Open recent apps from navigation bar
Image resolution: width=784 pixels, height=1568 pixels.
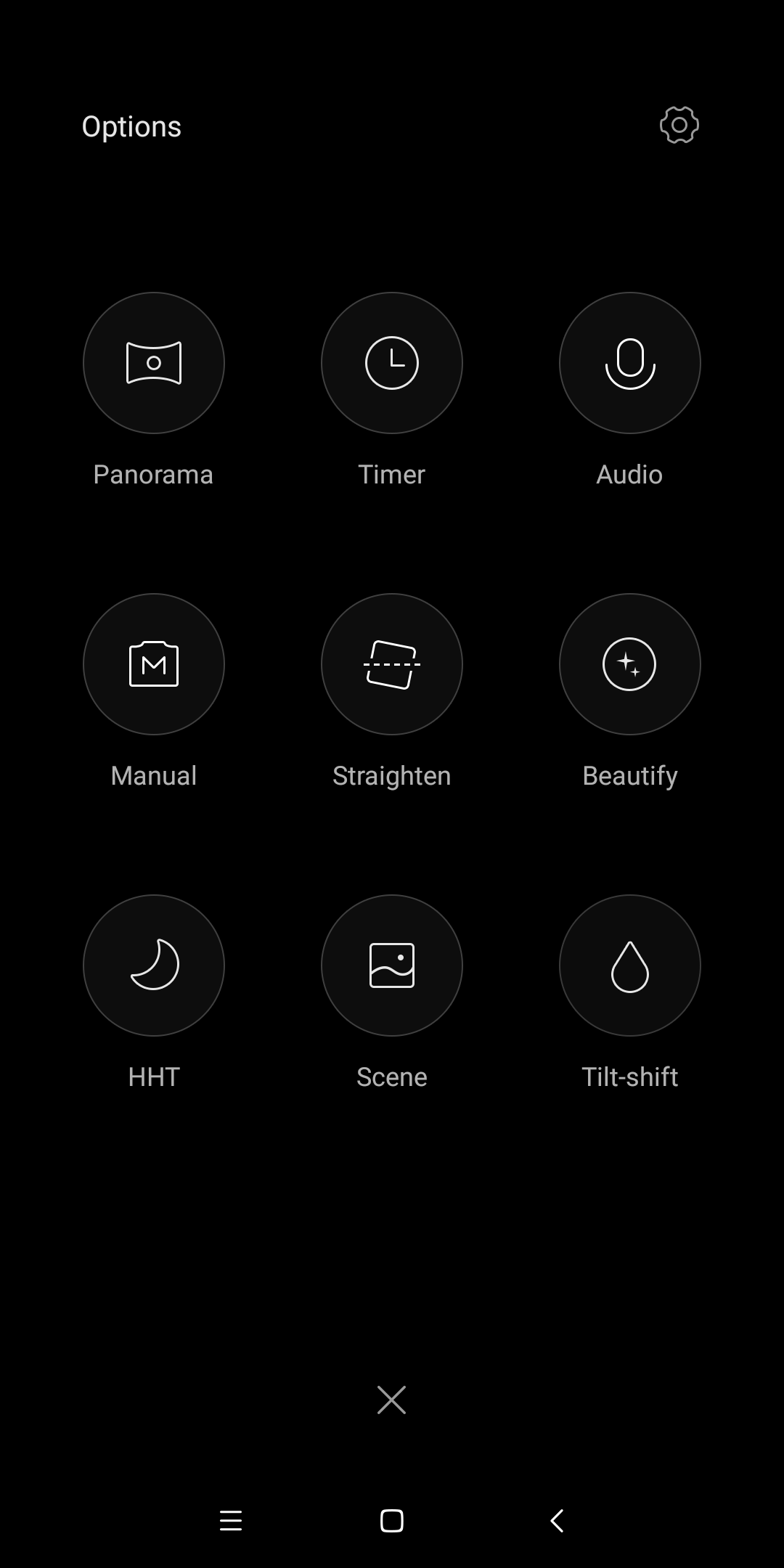tap(231, 1520)
